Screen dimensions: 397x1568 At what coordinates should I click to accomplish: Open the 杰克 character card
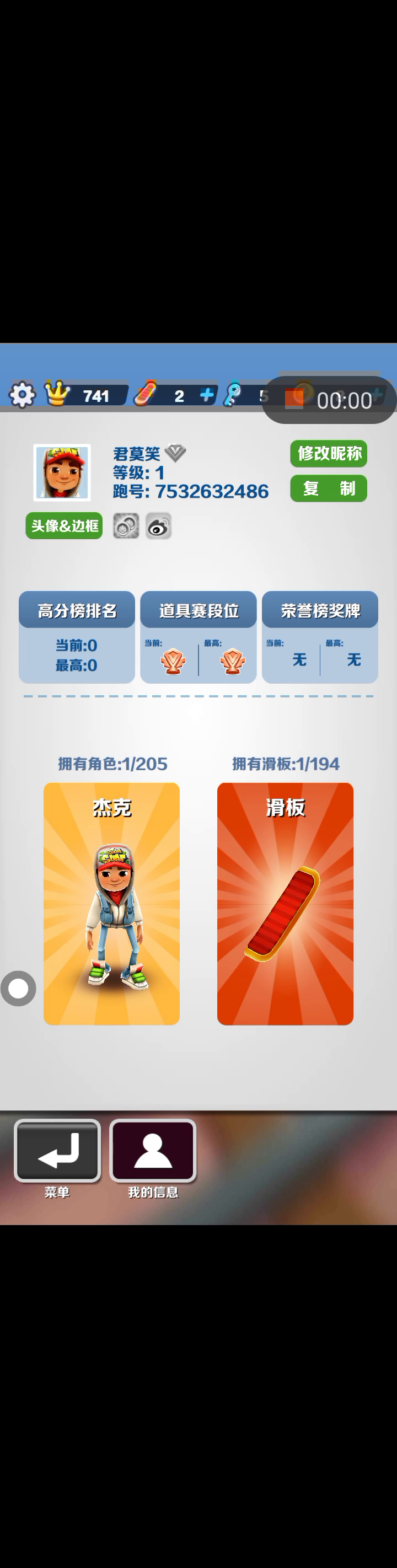click(x=111, y=903)
